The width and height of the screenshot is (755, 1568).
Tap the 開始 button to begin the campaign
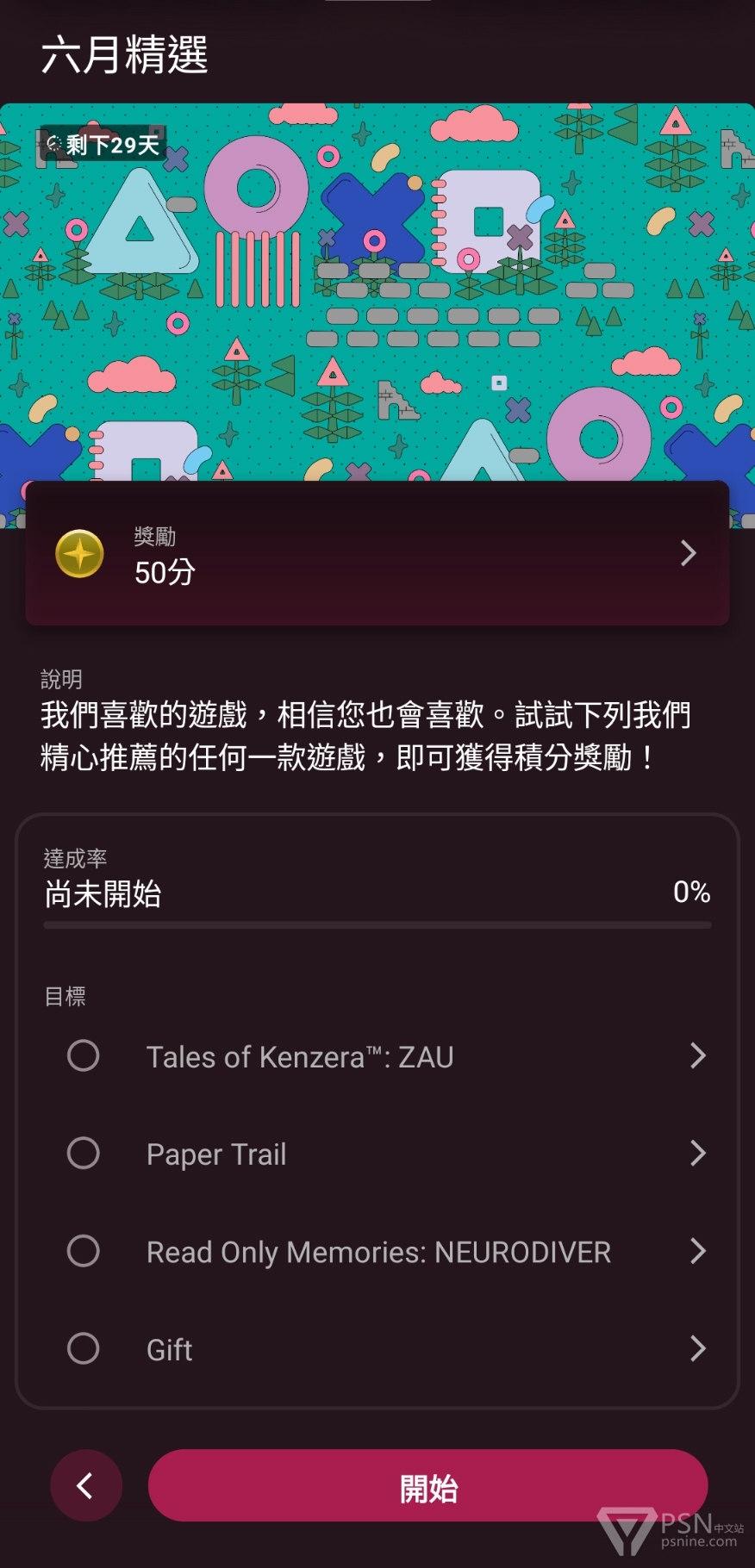(428, 1485)
